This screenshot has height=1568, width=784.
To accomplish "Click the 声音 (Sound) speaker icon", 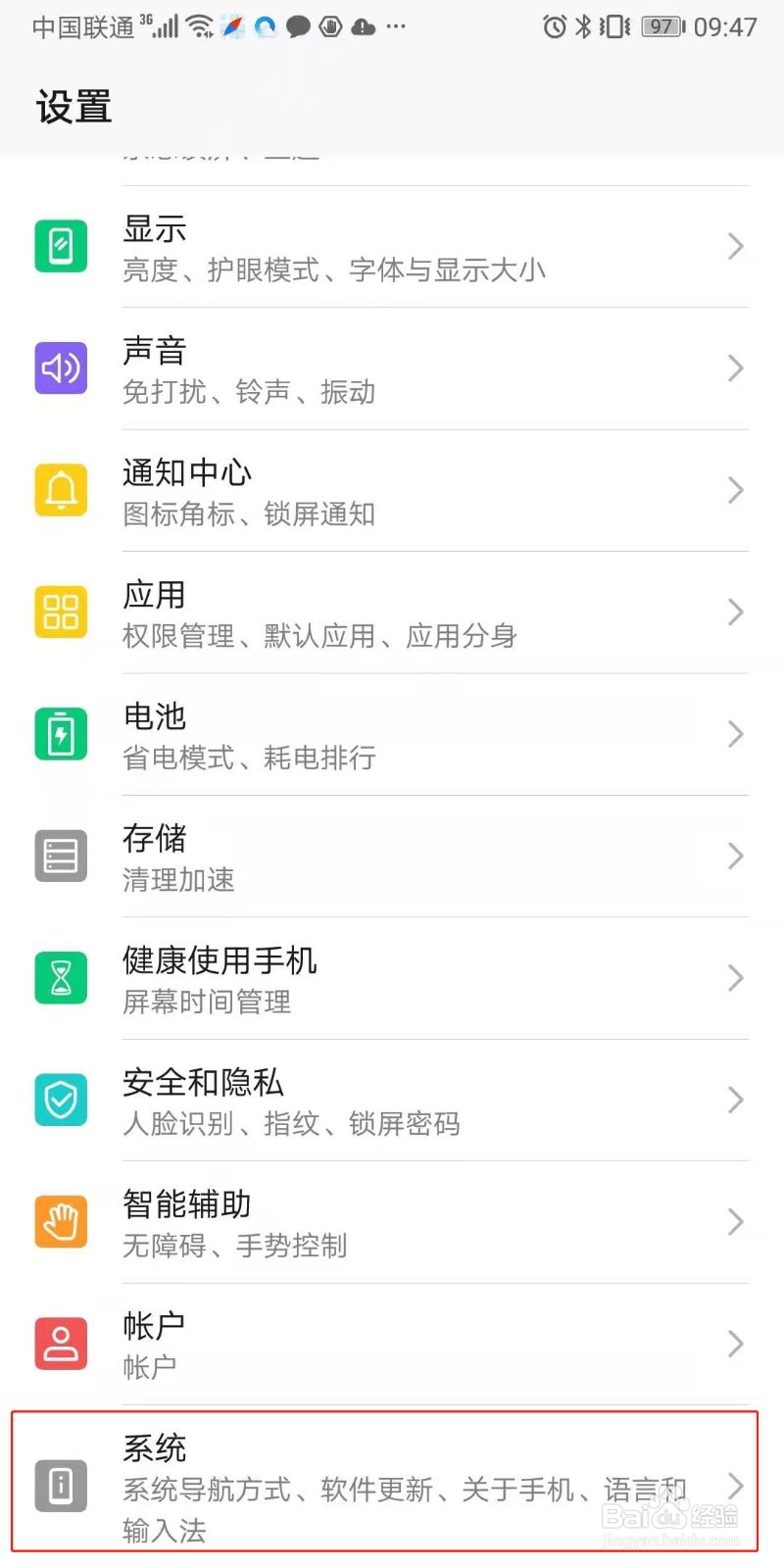I will pyautogui.click(x=61, y=368).
